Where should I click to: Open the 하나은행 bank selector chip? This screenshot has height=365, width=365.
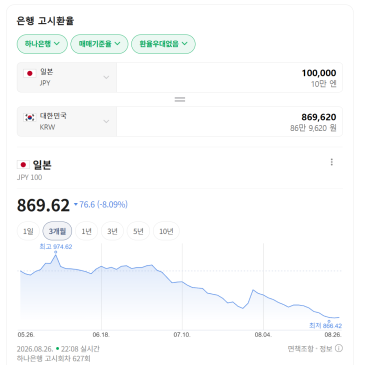pyautogui.click(x=42, y=44)
